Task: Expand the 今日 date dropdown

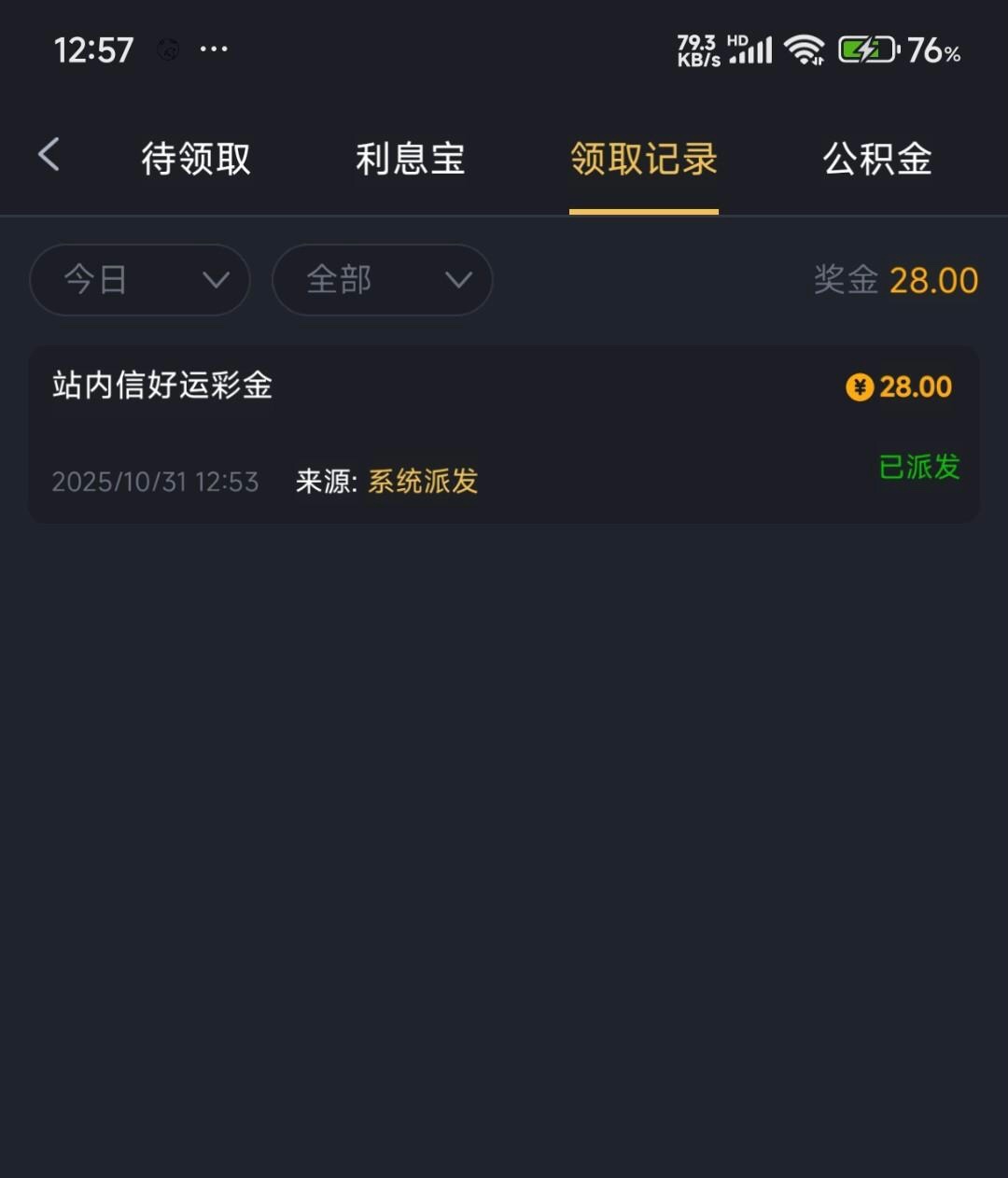Action: pyautogui.click(x=140, y=280)
